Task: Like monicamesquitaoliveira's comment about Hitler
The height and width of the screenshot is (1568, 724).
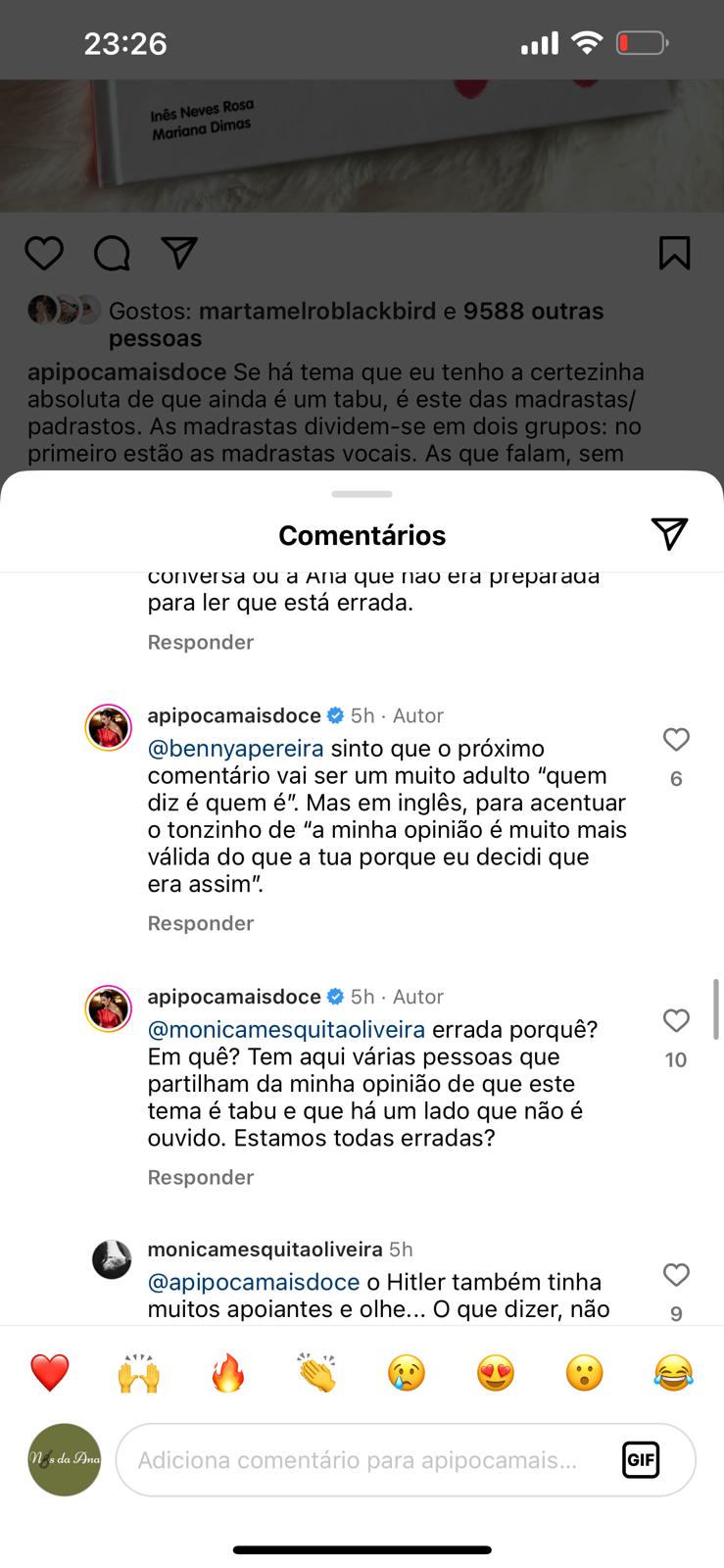Action: tap(676, 1274)
